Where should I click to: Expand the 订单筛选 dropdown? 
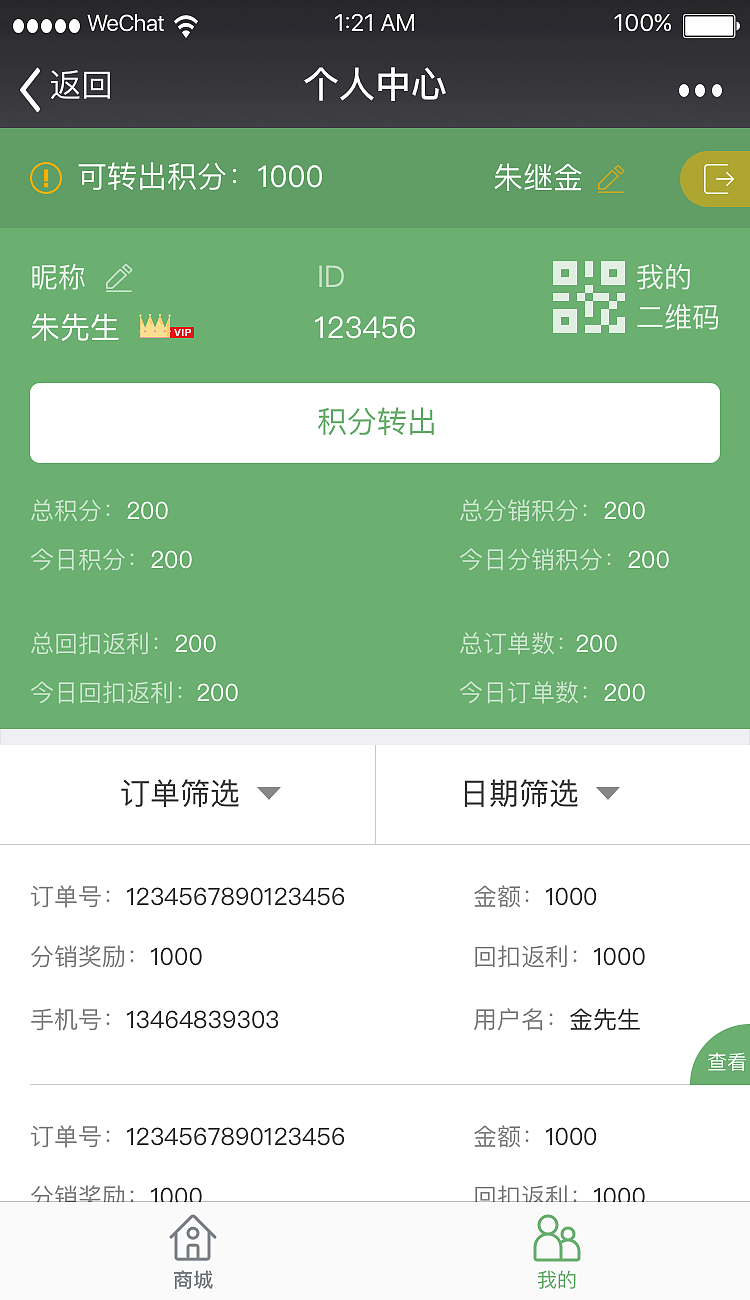click(200, 794)
